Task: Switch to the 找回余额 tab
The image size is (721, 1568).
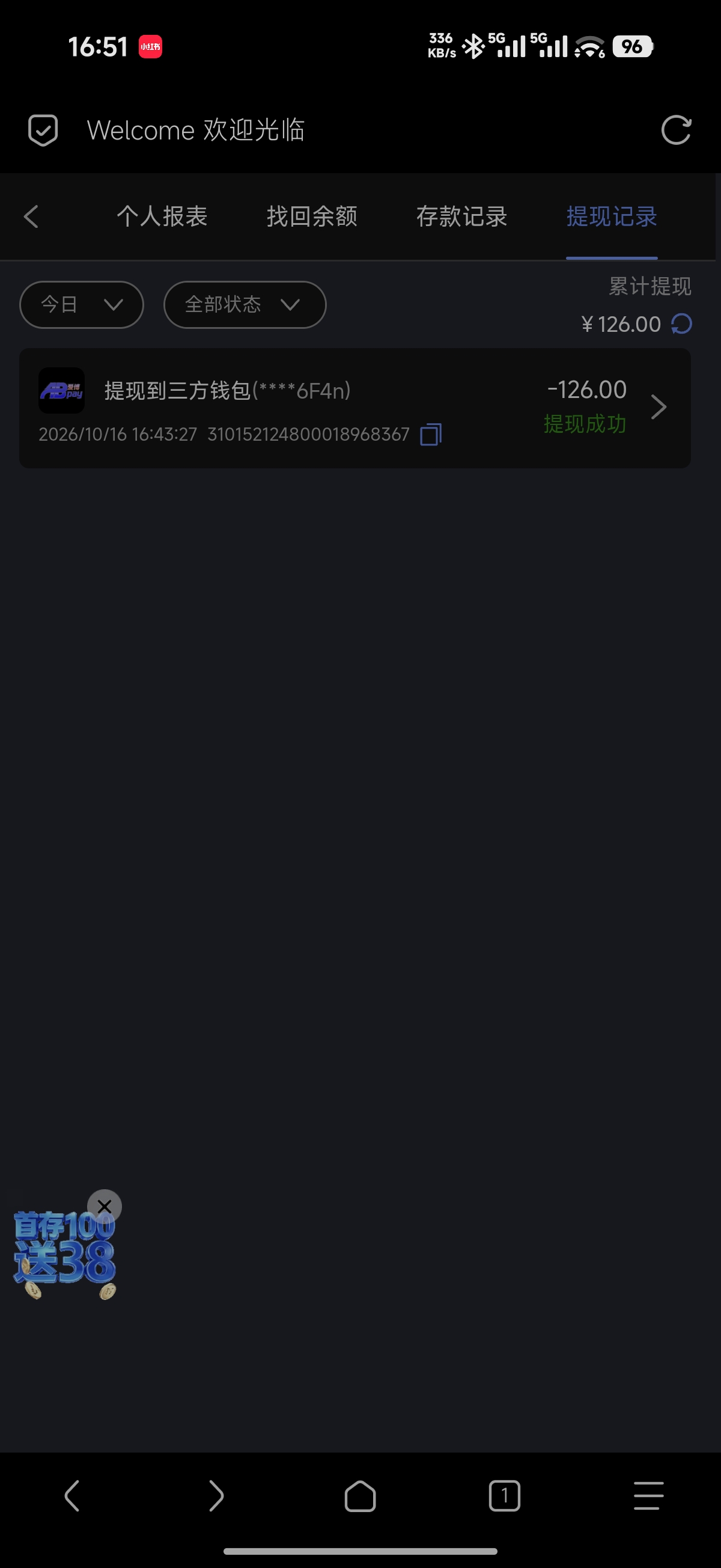Action: coord(311,216)
